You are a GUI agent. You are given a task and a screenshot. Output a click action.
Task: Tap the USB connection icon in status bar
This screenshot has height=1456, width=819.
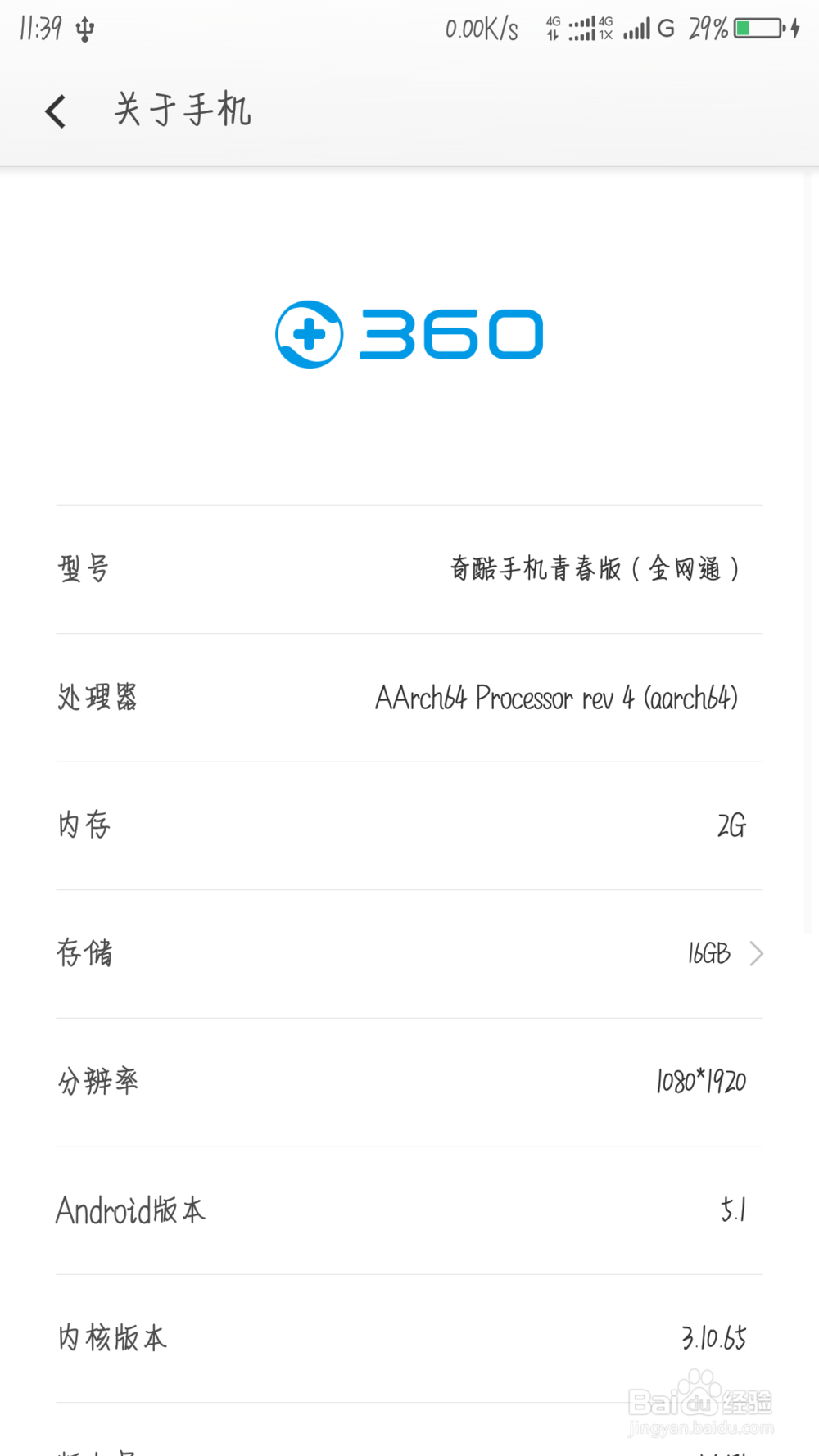point(85,28)
